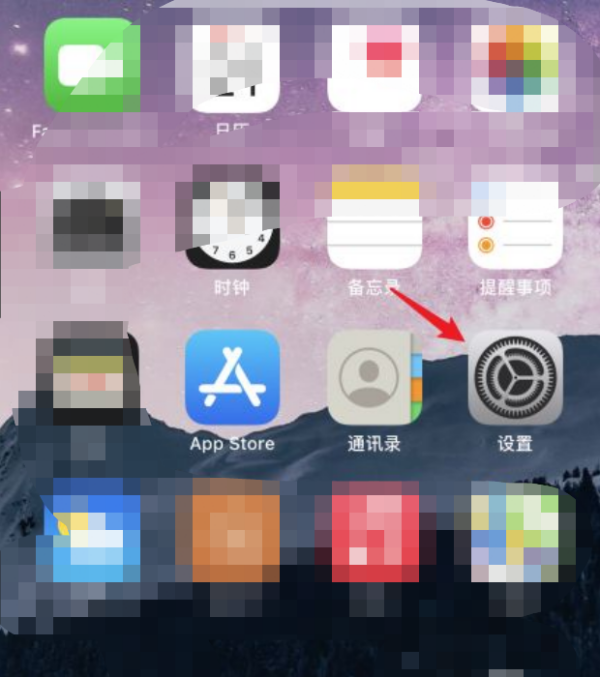Open 备忘录 notes app
The height and width of the screenshot is (677, 600).
(374, 222)
